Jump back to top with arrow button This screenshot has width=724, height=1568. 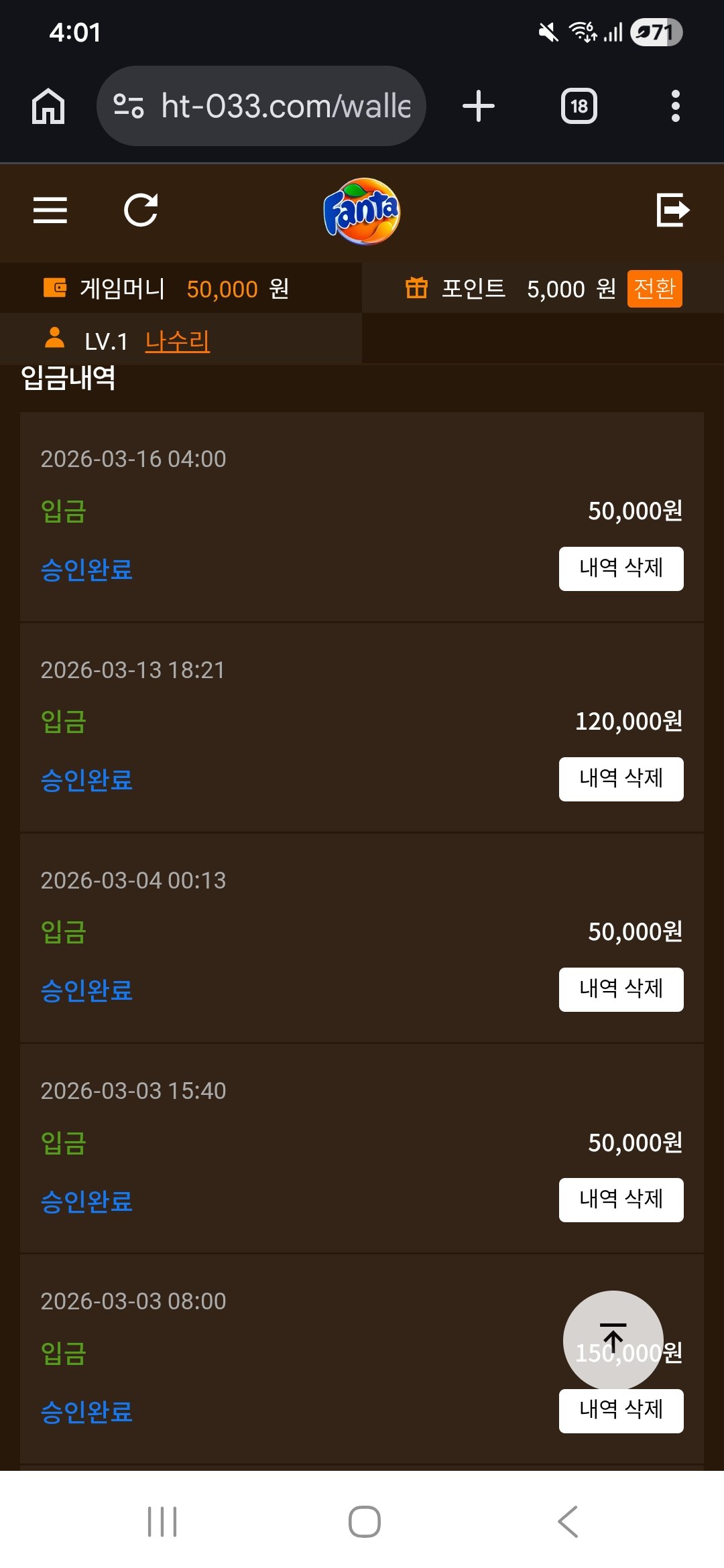pyautogui.click(x=613, y=1339)
